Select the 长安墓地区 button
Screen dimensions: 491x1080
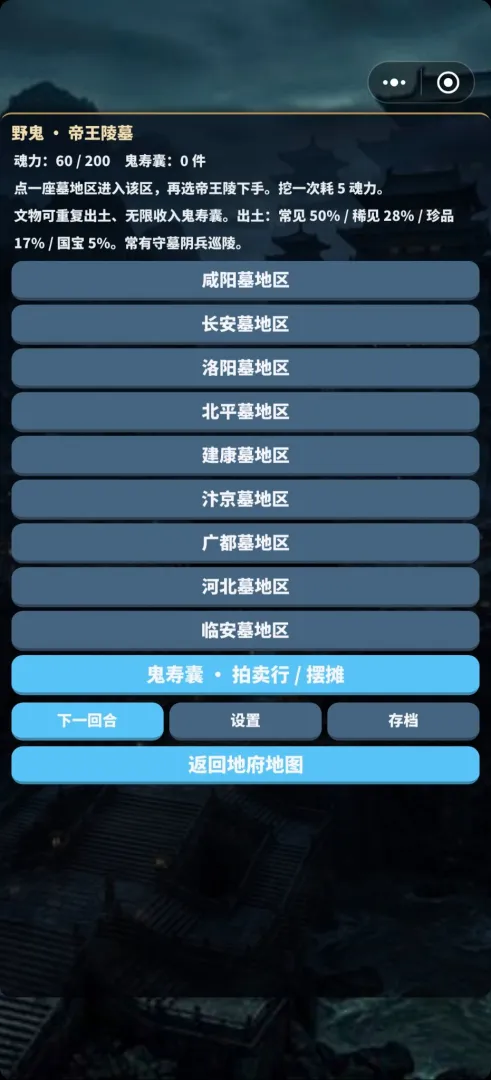(245, 324)
